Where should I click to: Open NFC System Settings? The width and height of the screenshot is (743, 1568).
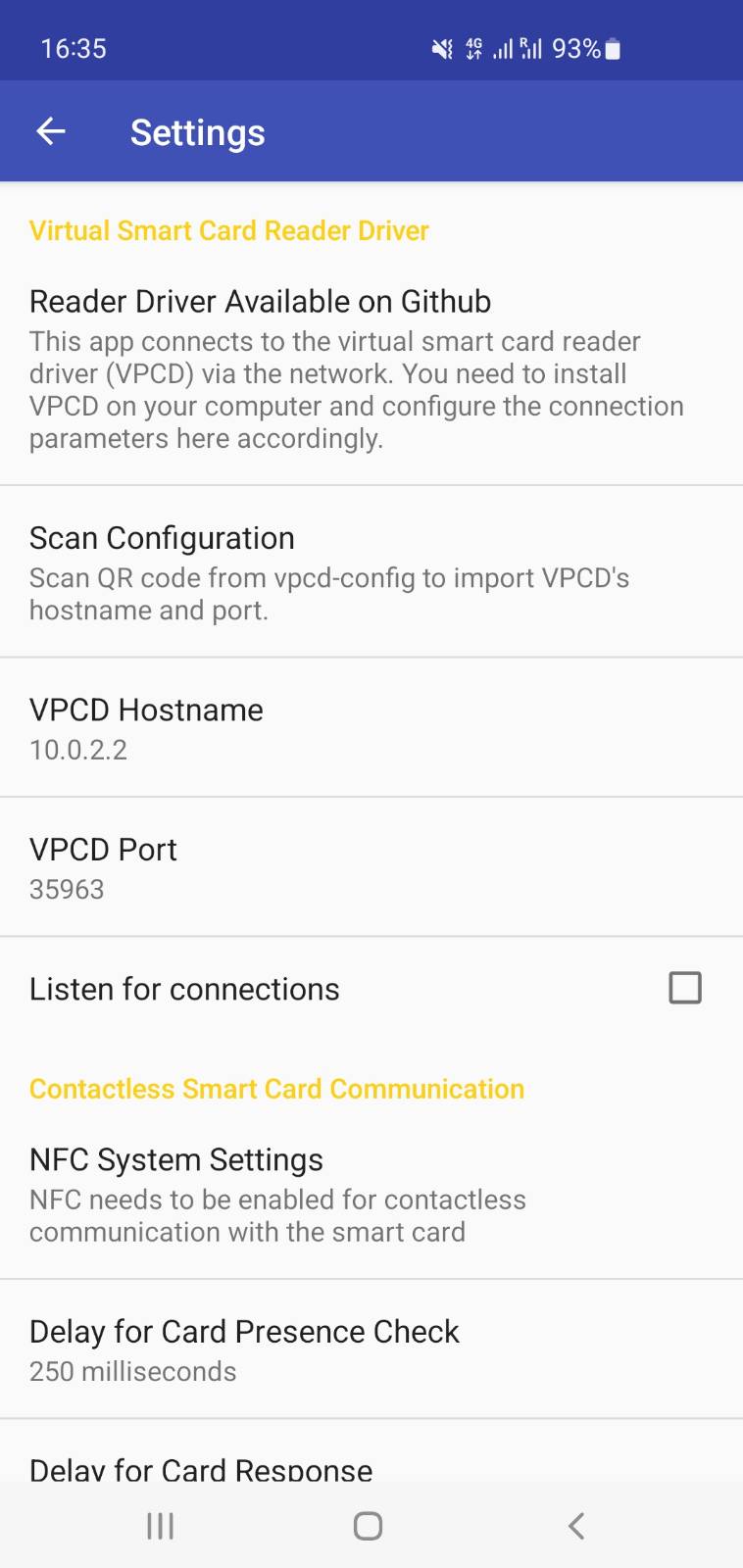371,1194
